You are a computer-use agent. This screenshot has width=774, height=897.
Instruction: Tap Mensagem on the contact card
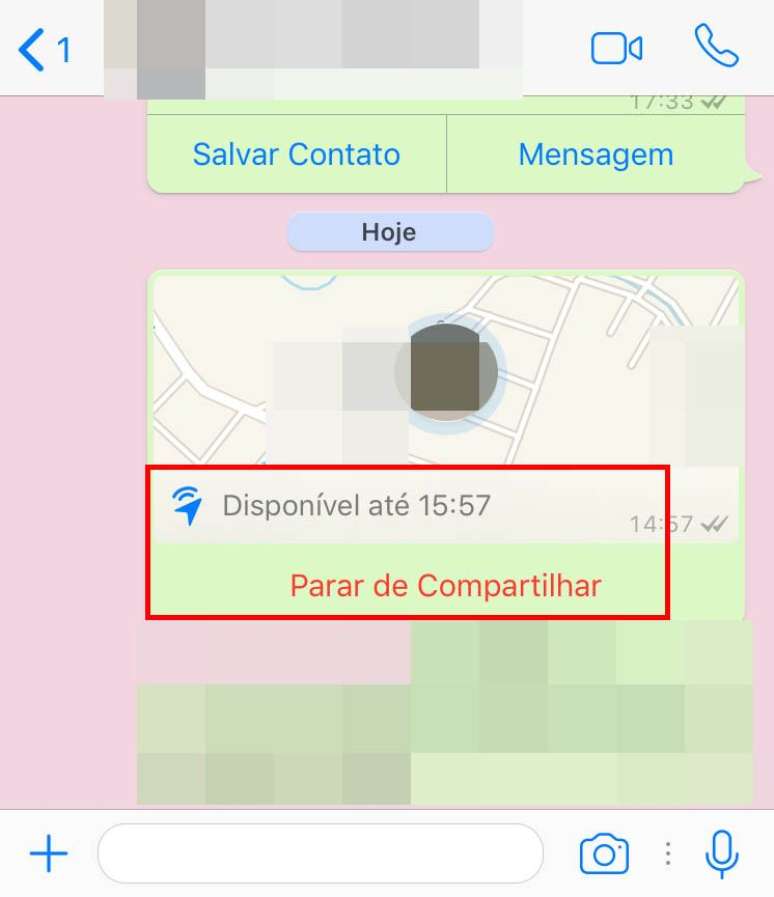[x=595, y=154]
